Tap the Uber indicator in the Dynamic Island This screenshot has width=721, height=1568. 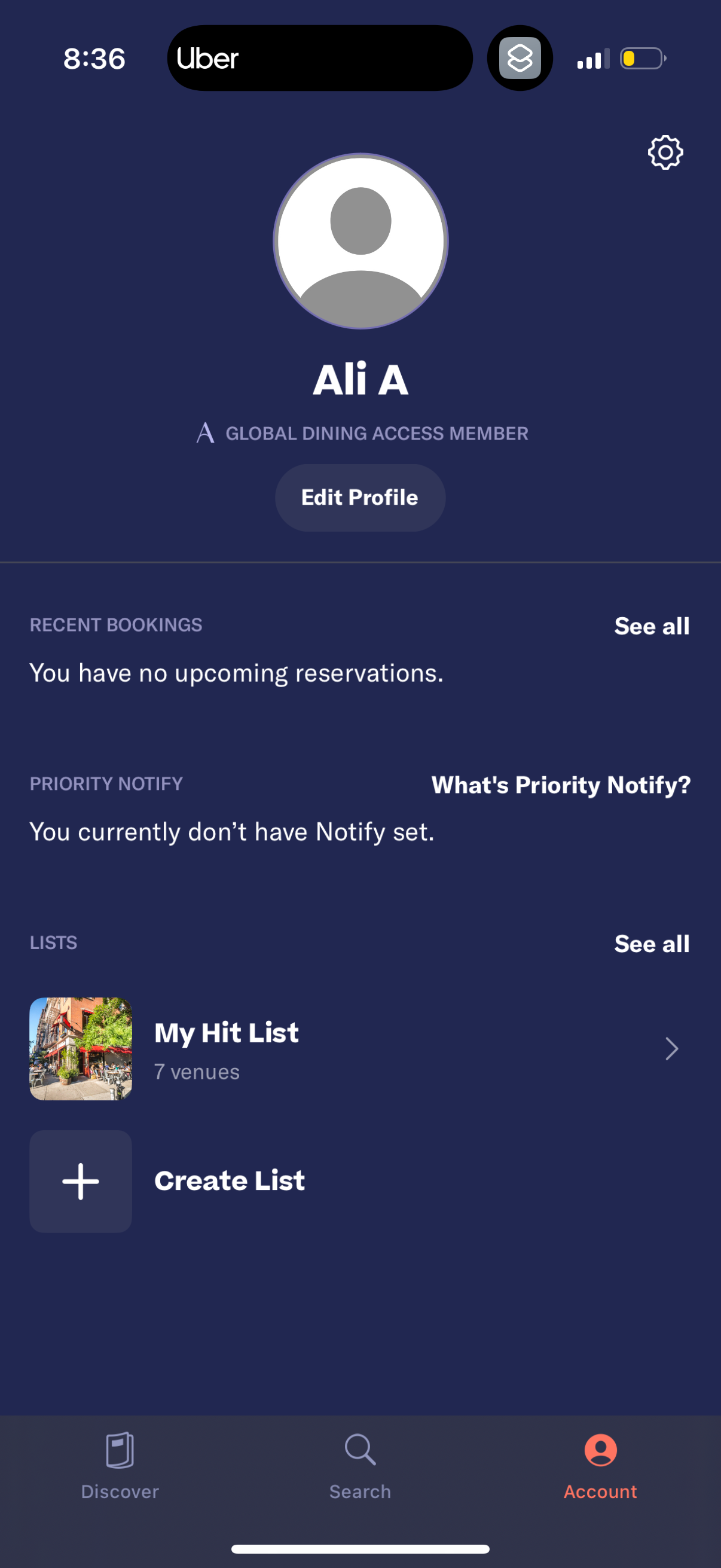(x=208, y=58)
